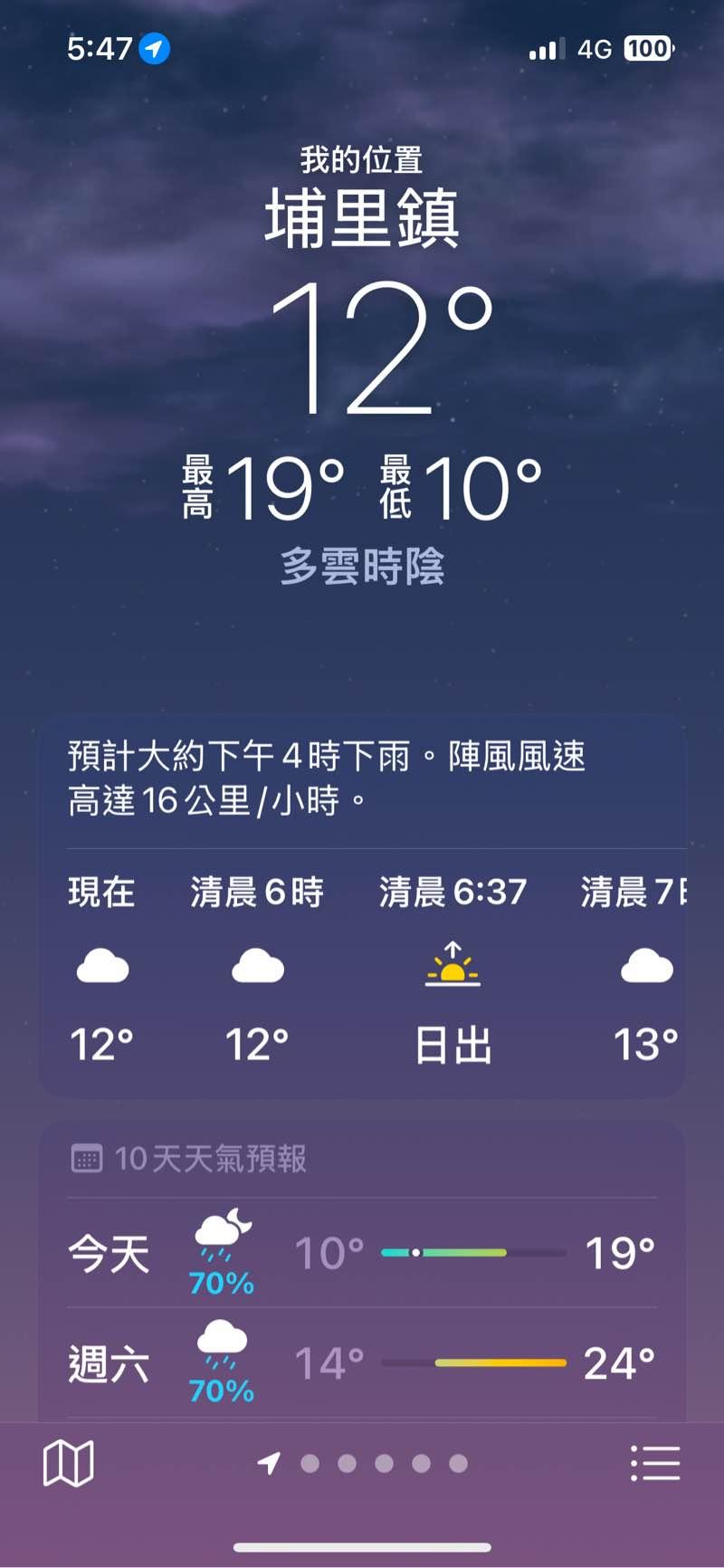The width and height of the screenshot is (724, 1568).
Task: Open Saturday's (週六) forecast row
Action: coord(362,1363)
